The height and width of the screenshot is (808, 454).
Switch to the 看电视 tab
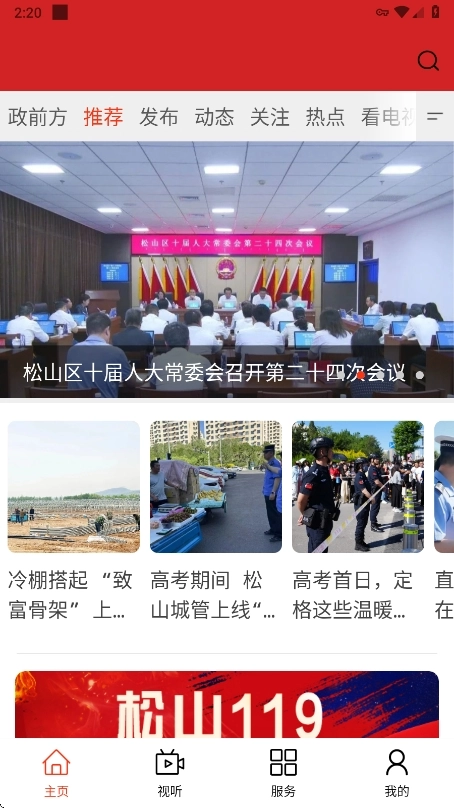click(x=388, y=117)
